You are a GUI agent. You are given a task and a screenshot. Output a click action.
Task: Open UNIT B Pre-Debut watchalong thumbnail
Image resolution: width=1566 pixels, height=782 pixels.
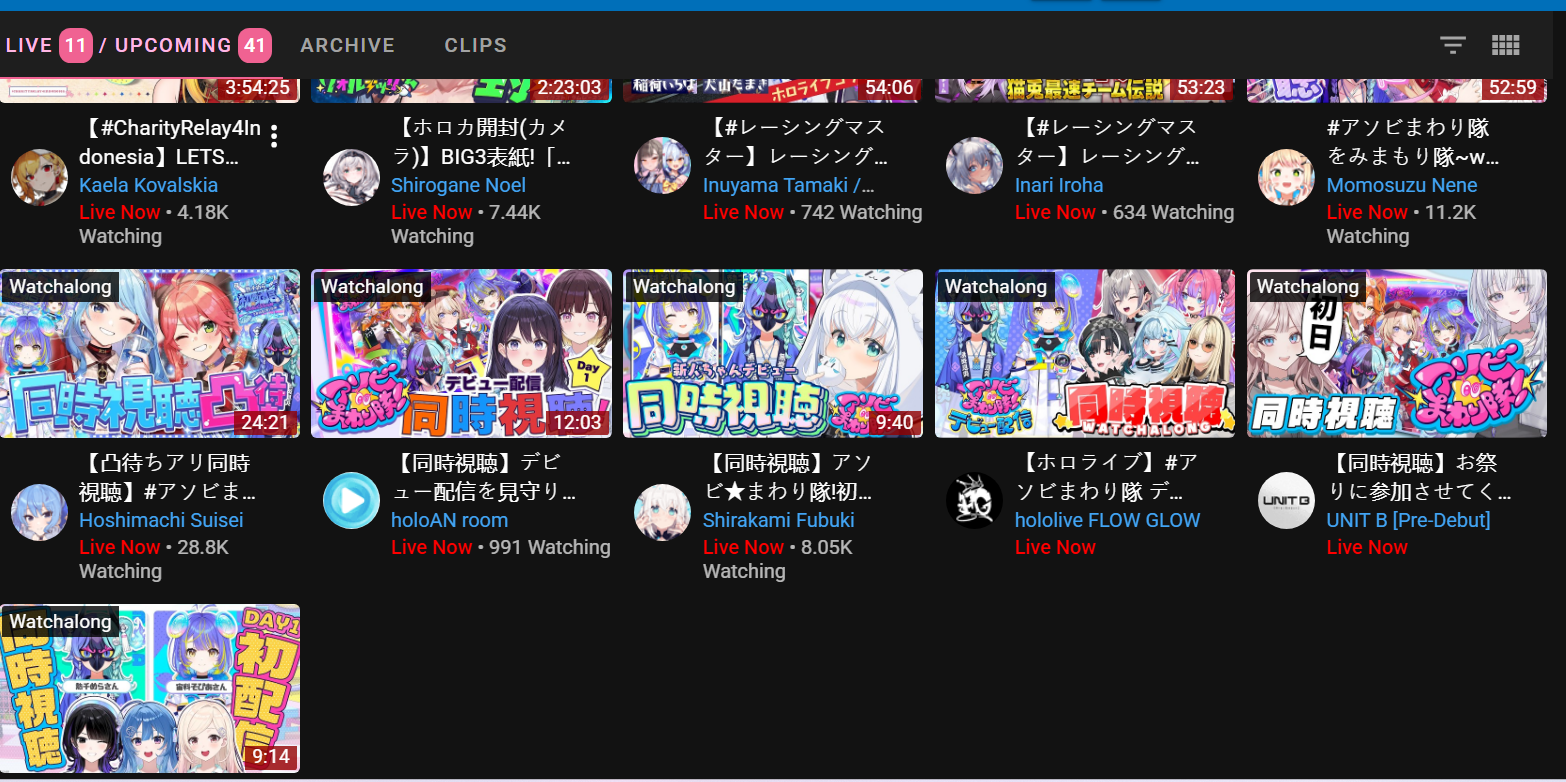[x=1397, y=353]
